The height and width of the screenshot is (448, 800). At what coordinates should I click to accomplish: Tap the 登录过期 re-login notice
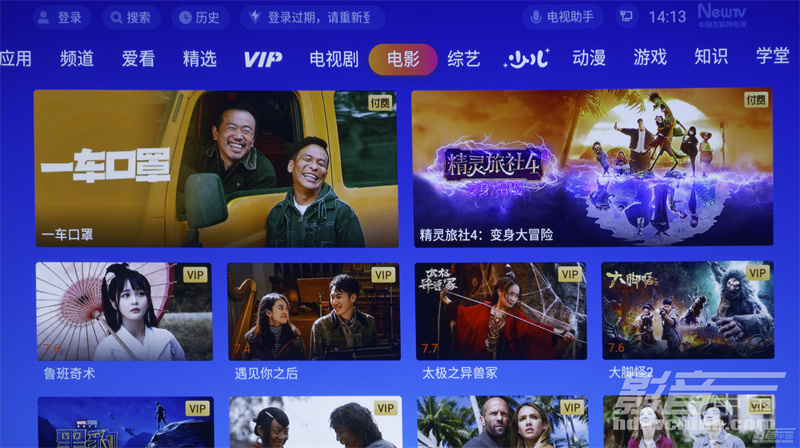pos(314,17)
